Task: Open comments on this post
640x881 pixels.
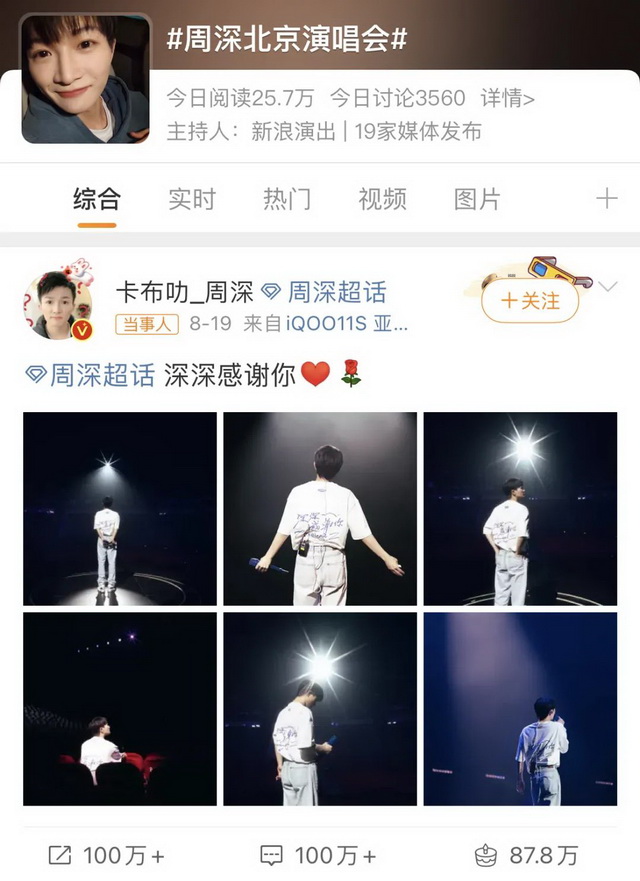Action: [318, 855]
